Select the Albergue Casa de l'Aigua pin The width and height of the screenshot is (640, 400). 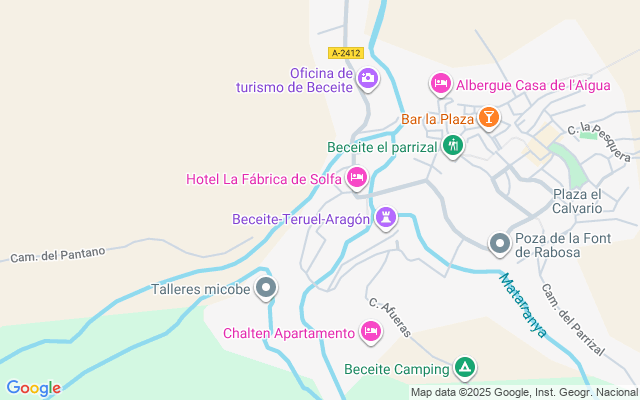point(441,84)
